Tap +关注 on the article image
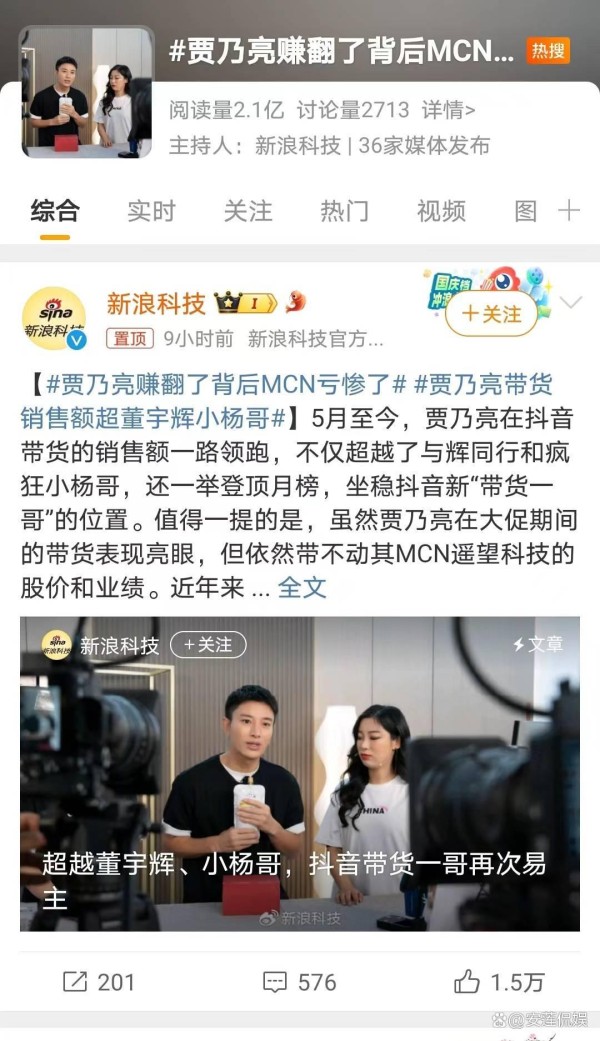 point(208,645)
